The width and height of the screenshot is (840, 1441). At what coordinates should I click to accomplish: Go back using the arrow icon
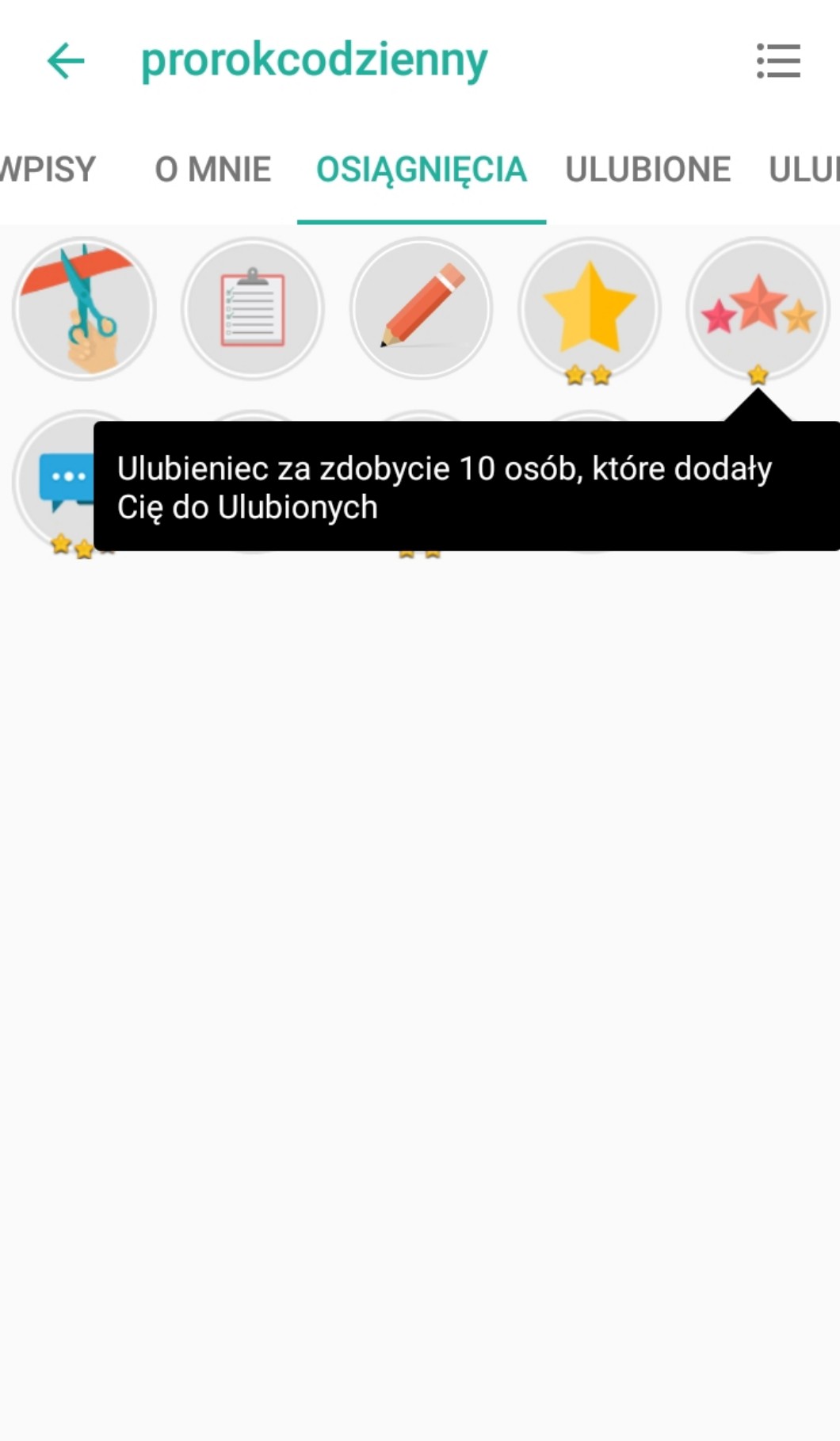(66, 61)
